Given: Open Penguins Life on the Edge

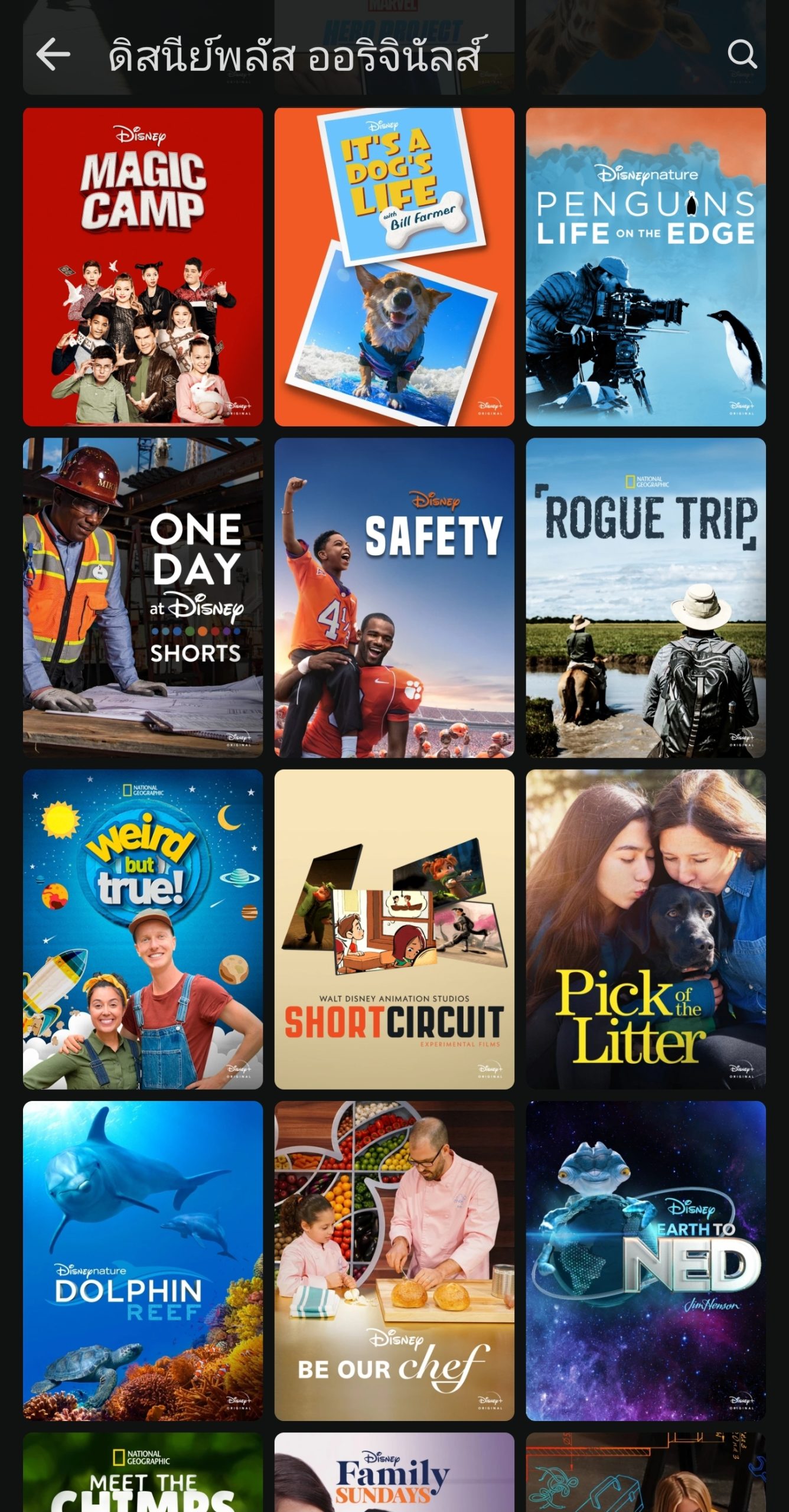Looking at the screenshot, I should 645,266.
